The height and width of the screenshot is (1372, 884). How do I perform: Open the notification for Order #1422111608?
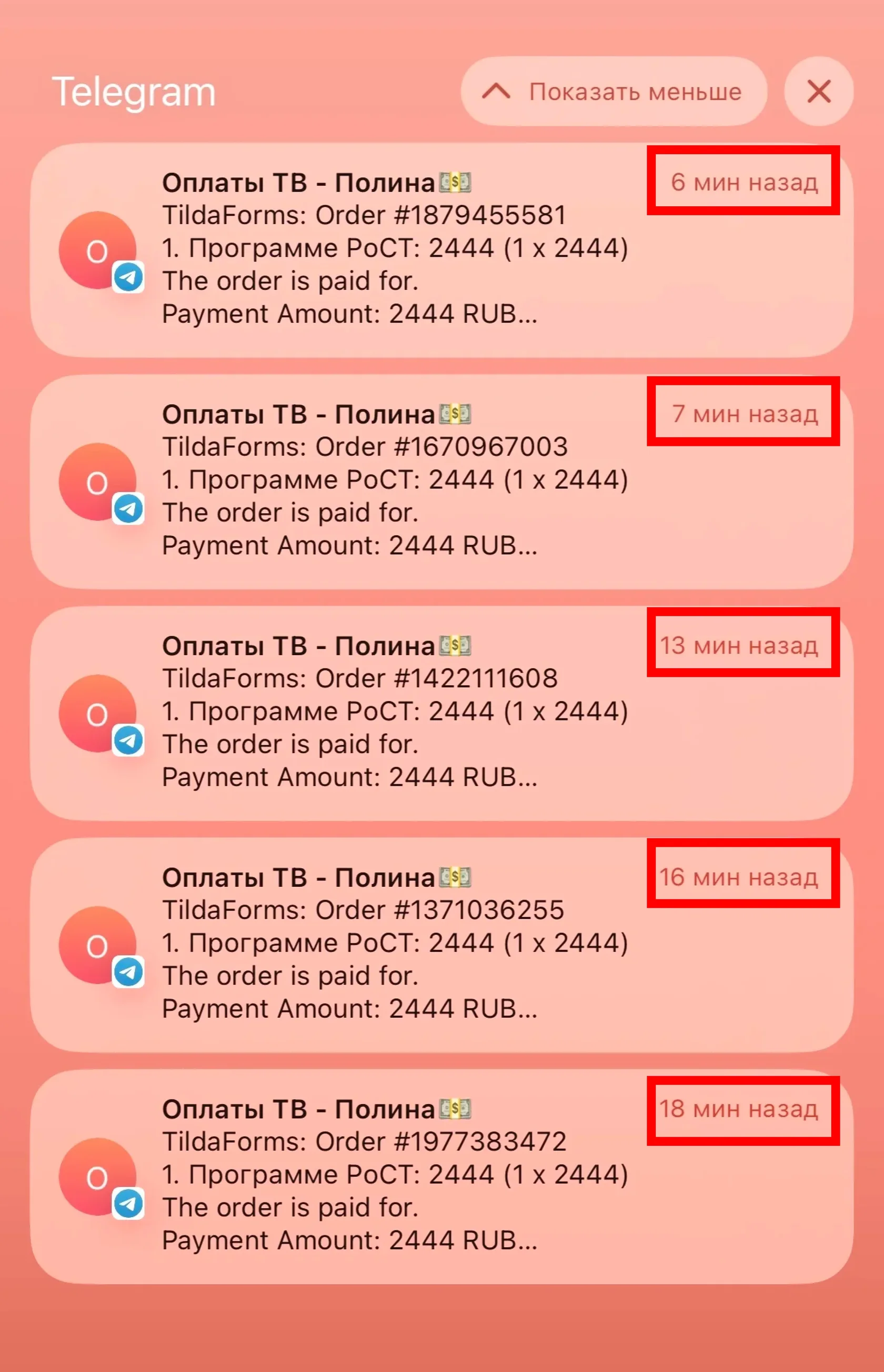click(x=441, y=713)
